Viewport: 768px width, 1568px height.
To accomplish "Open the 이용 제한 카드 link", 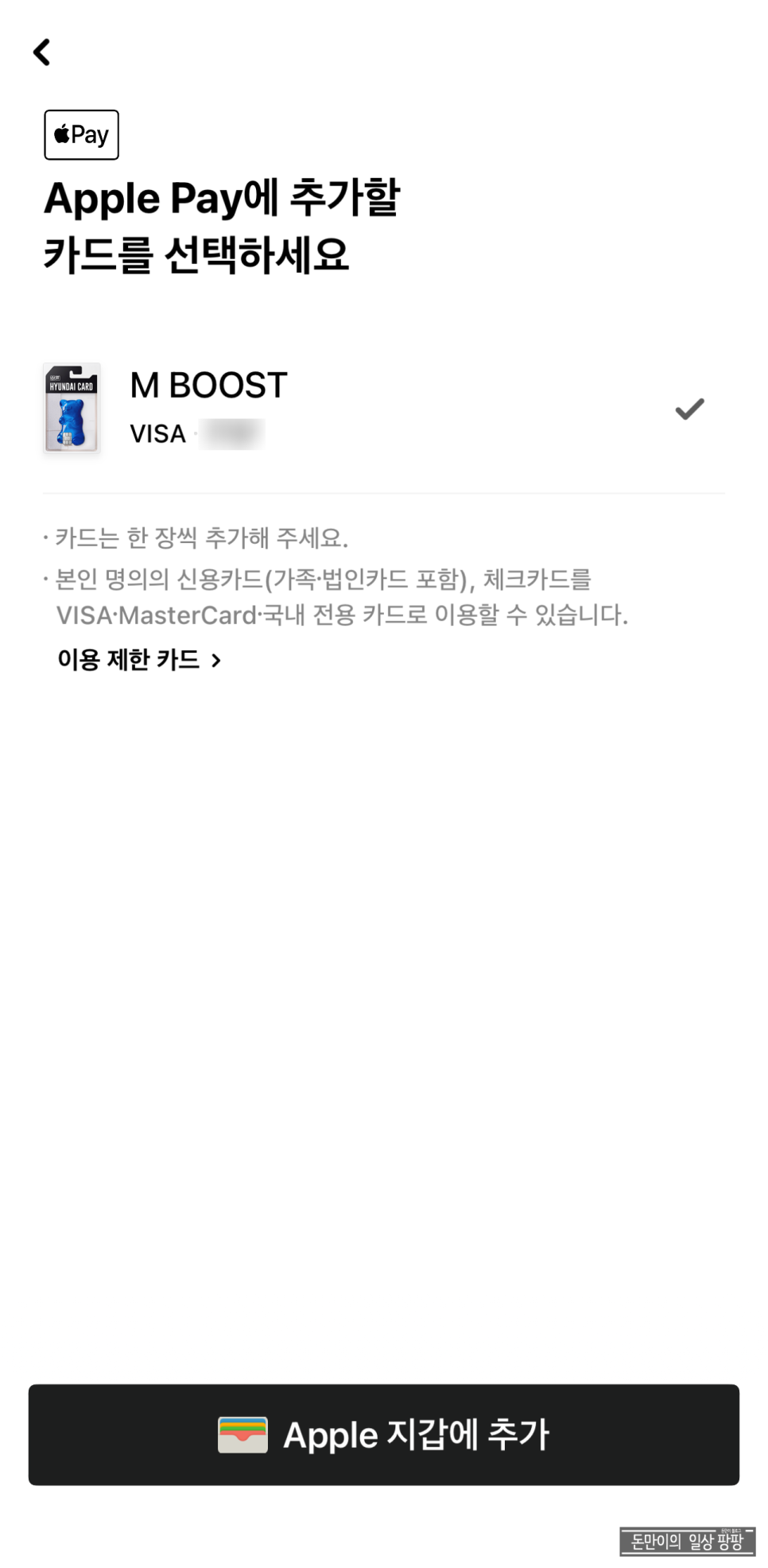I will (x=139, y=659).
